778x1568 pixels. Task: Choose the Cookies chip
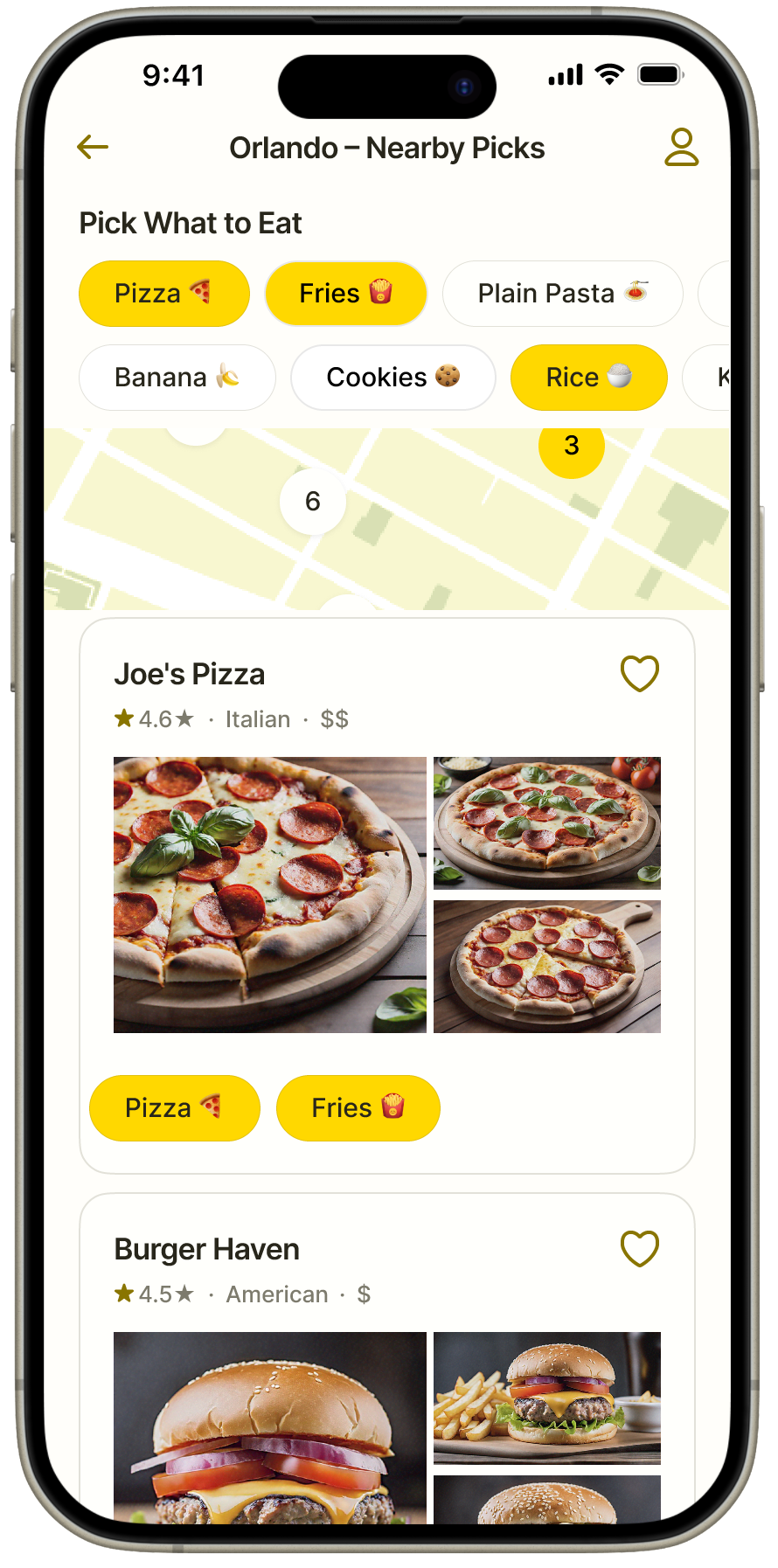point(392,378)
